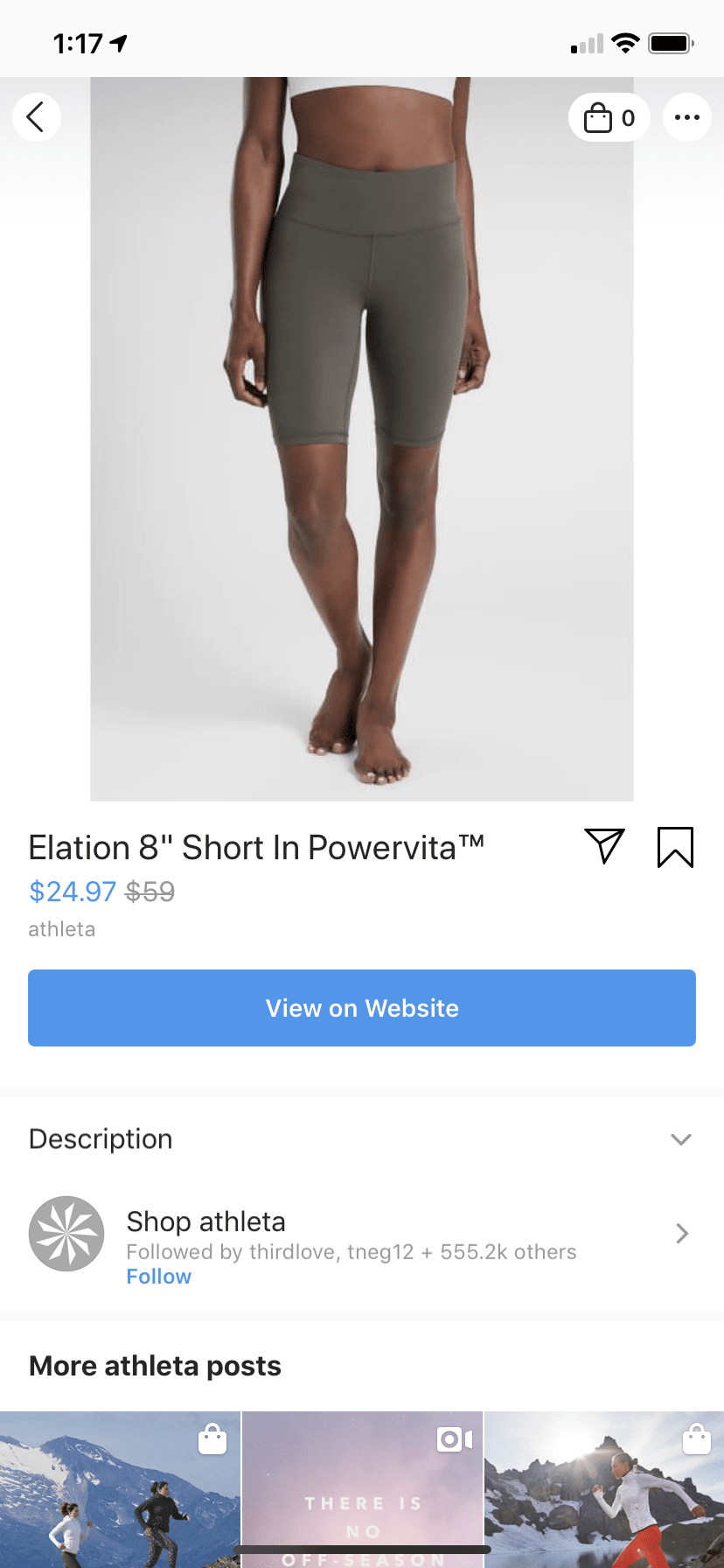Open the product photo of the shorts
Screen dimensions: 724x1568
click(362, 439)
